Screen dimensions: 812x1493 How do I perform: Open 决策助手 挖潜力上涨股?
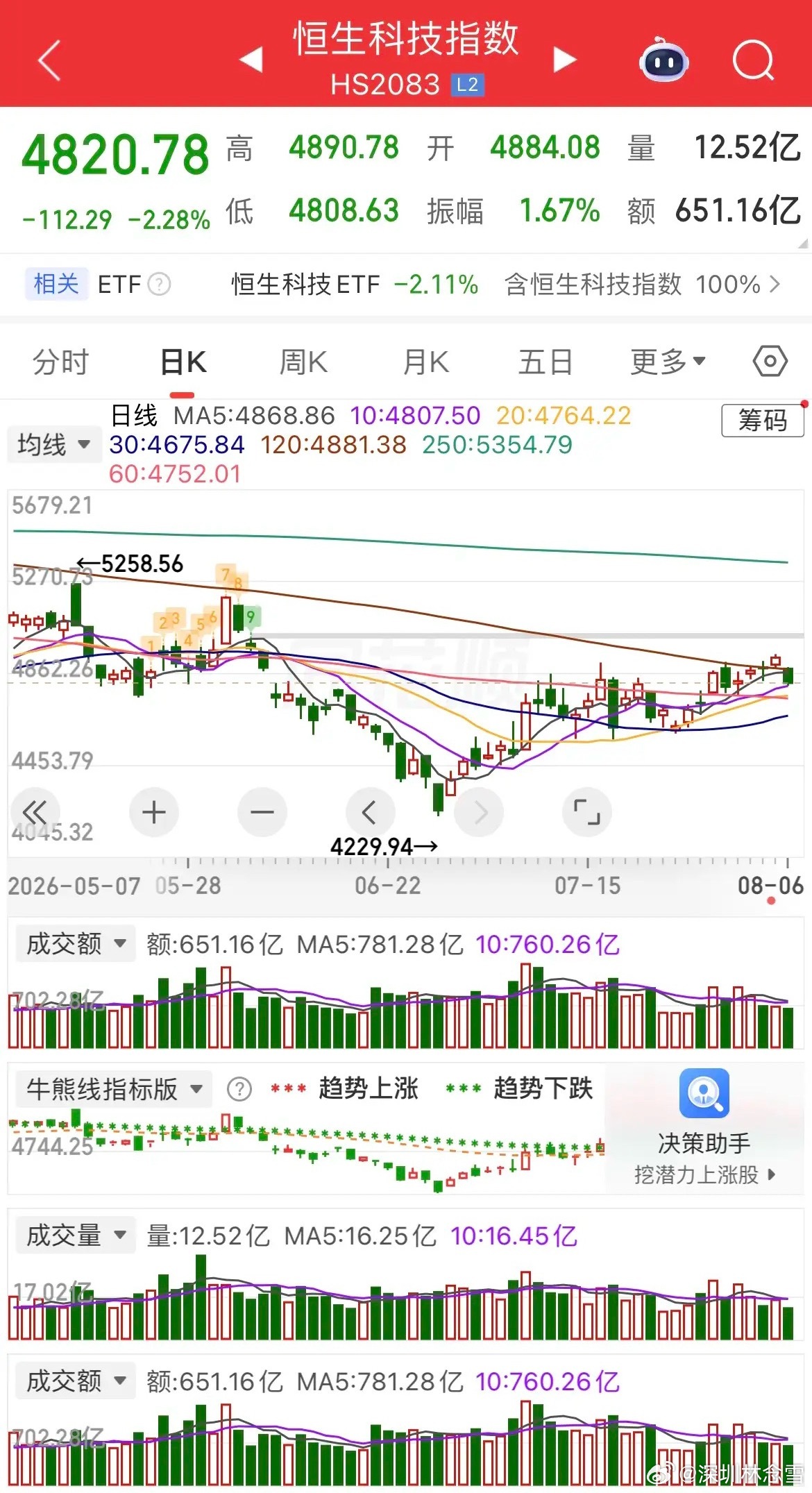pos(704,1128)
